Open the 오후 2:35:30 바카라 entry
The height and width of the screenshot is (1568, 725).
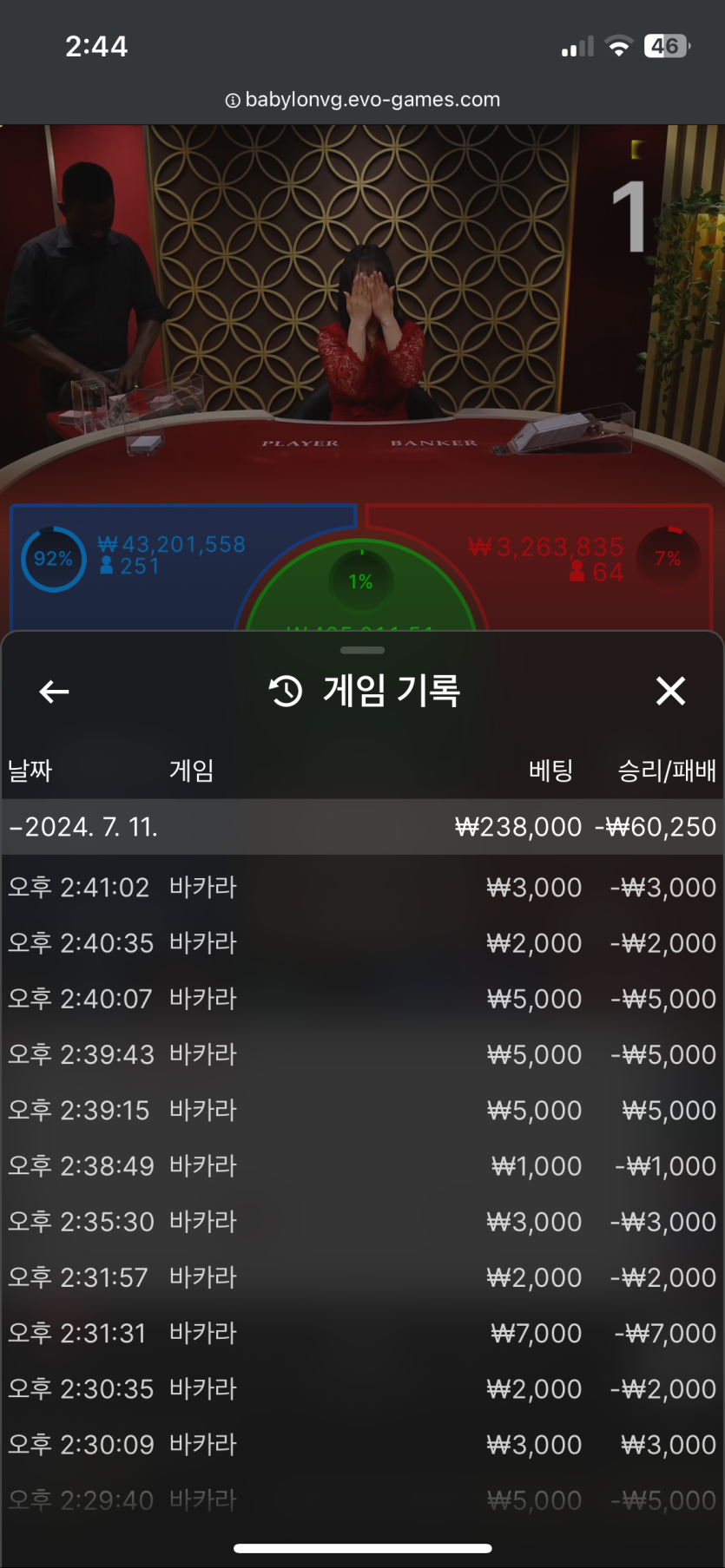tap(362, 1222)
